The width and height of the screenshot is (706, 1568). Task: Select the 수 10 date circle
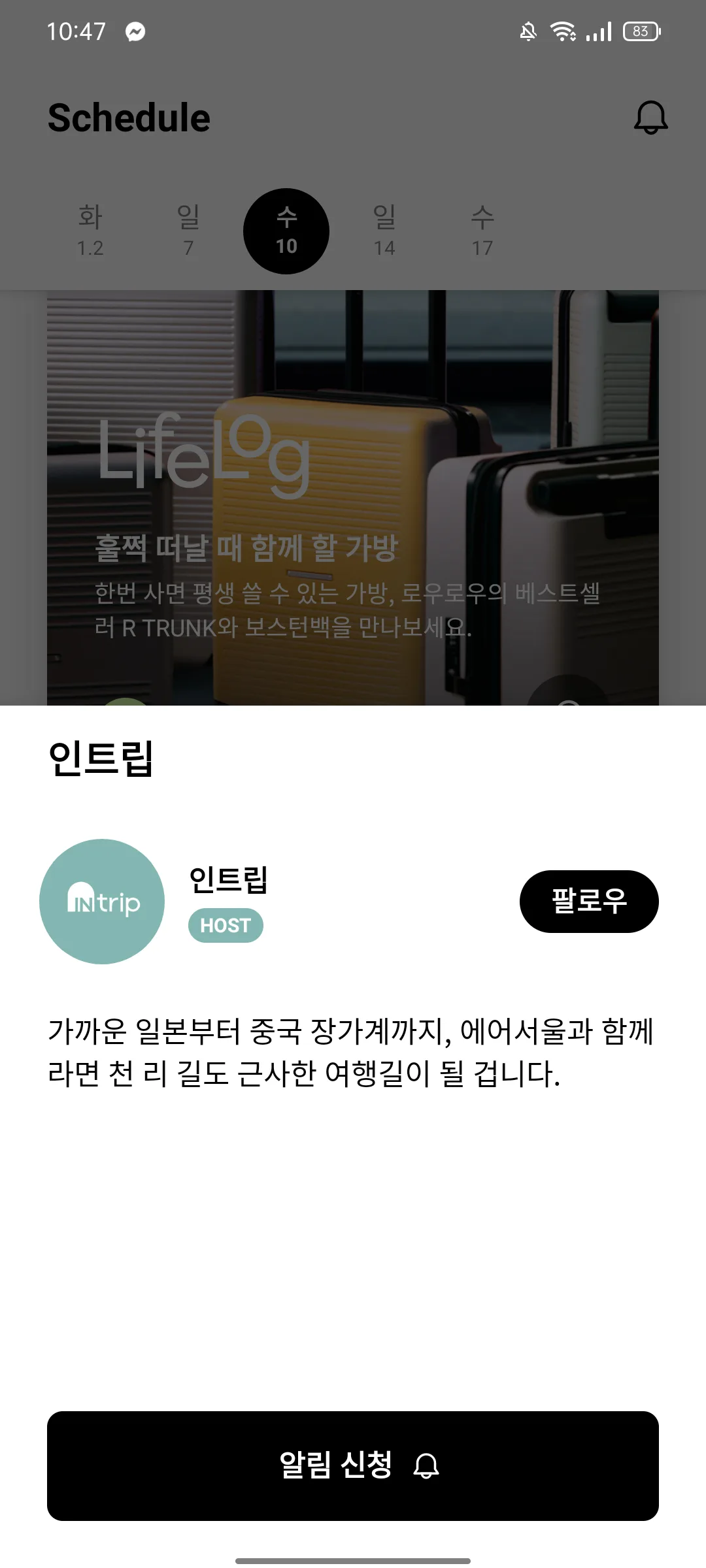click(x=286, y=231)
